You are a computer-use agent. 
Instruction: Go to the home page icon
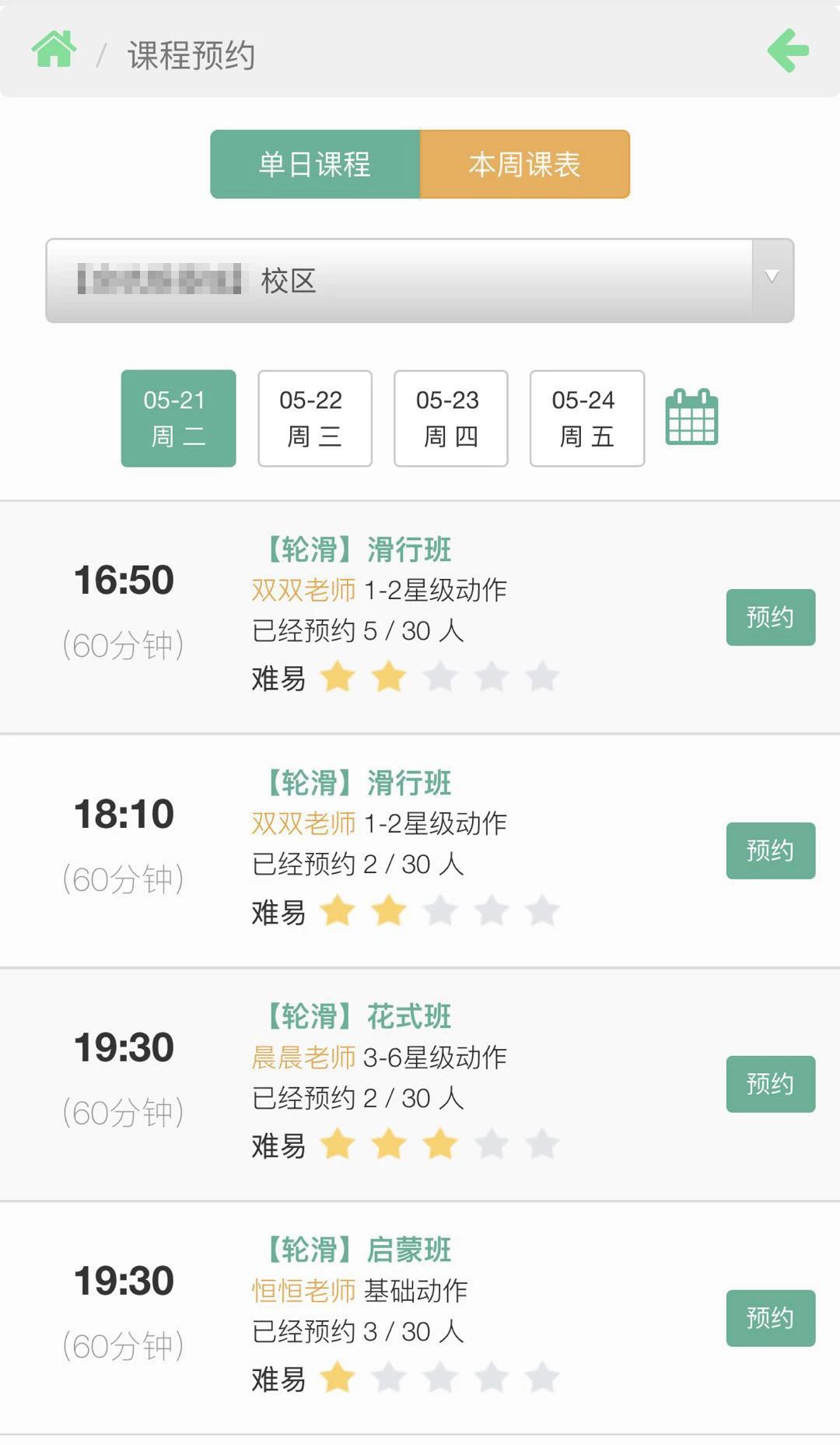[x=54, y=50]
